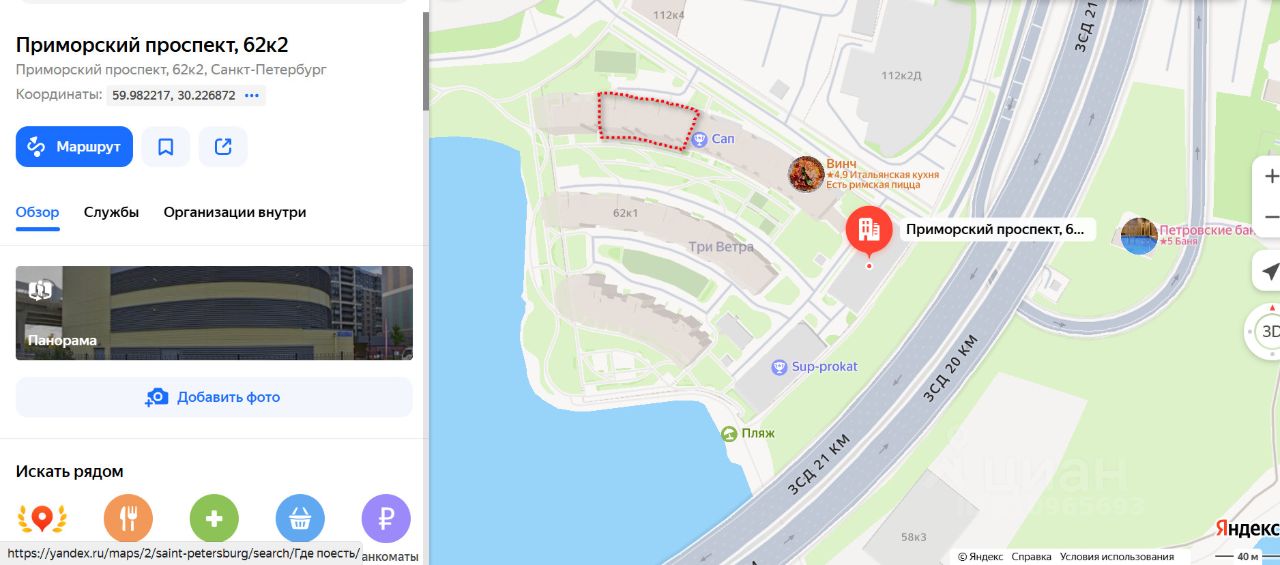This screenshot has width=1280, height=565.
Task: Search nearby pharmacies with the green plus icon
Action: pos(214,519)
